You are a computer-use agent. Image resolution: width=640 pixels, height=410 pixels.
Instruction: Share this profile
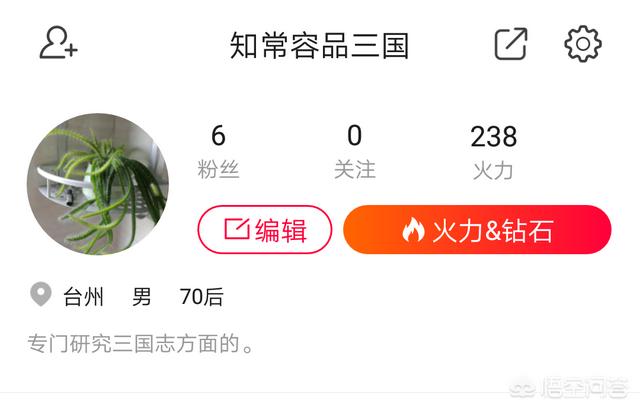[511, 44]
